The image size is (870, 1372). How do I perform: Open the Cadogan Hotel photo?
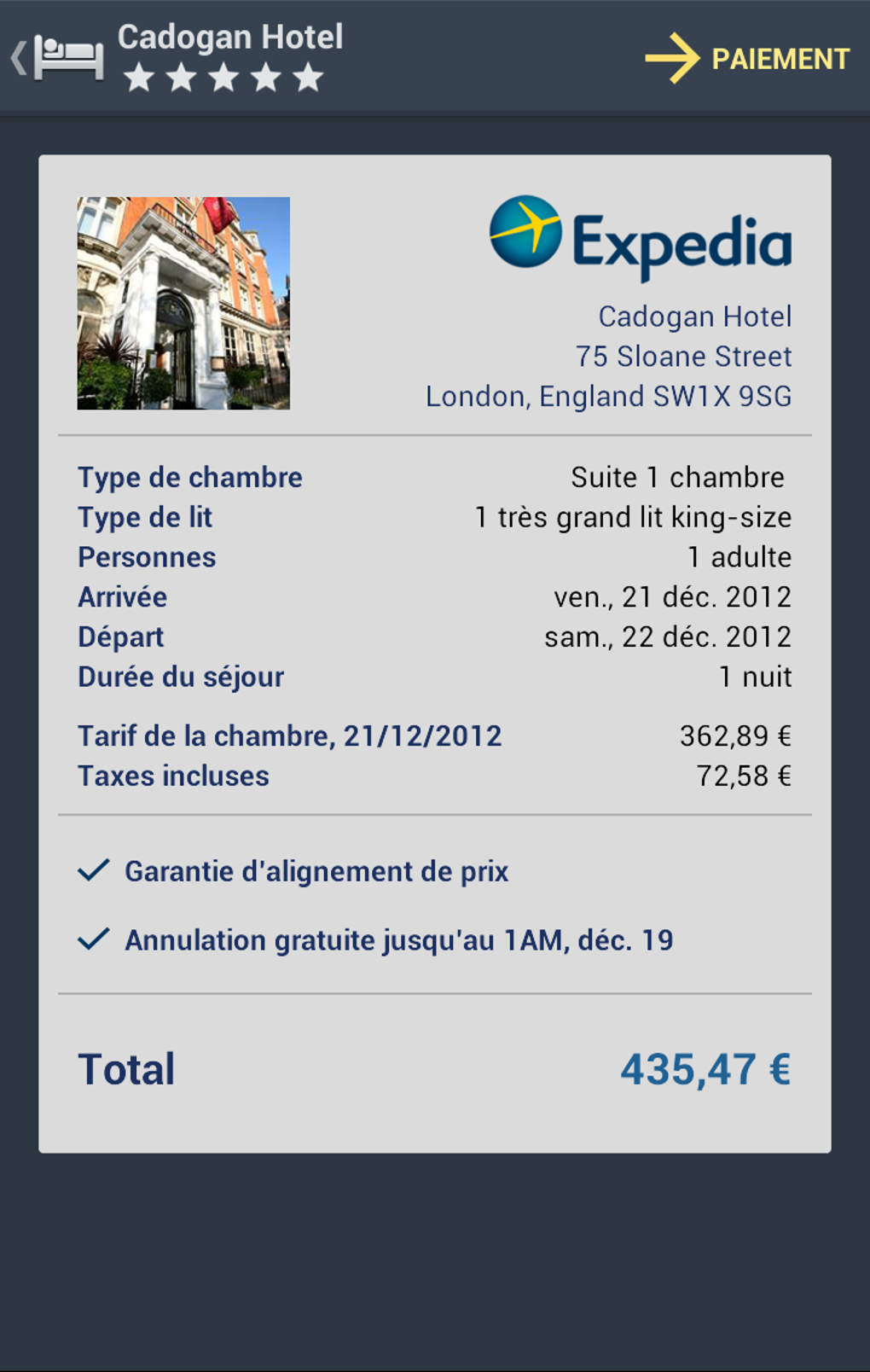[x=183, y=303]
